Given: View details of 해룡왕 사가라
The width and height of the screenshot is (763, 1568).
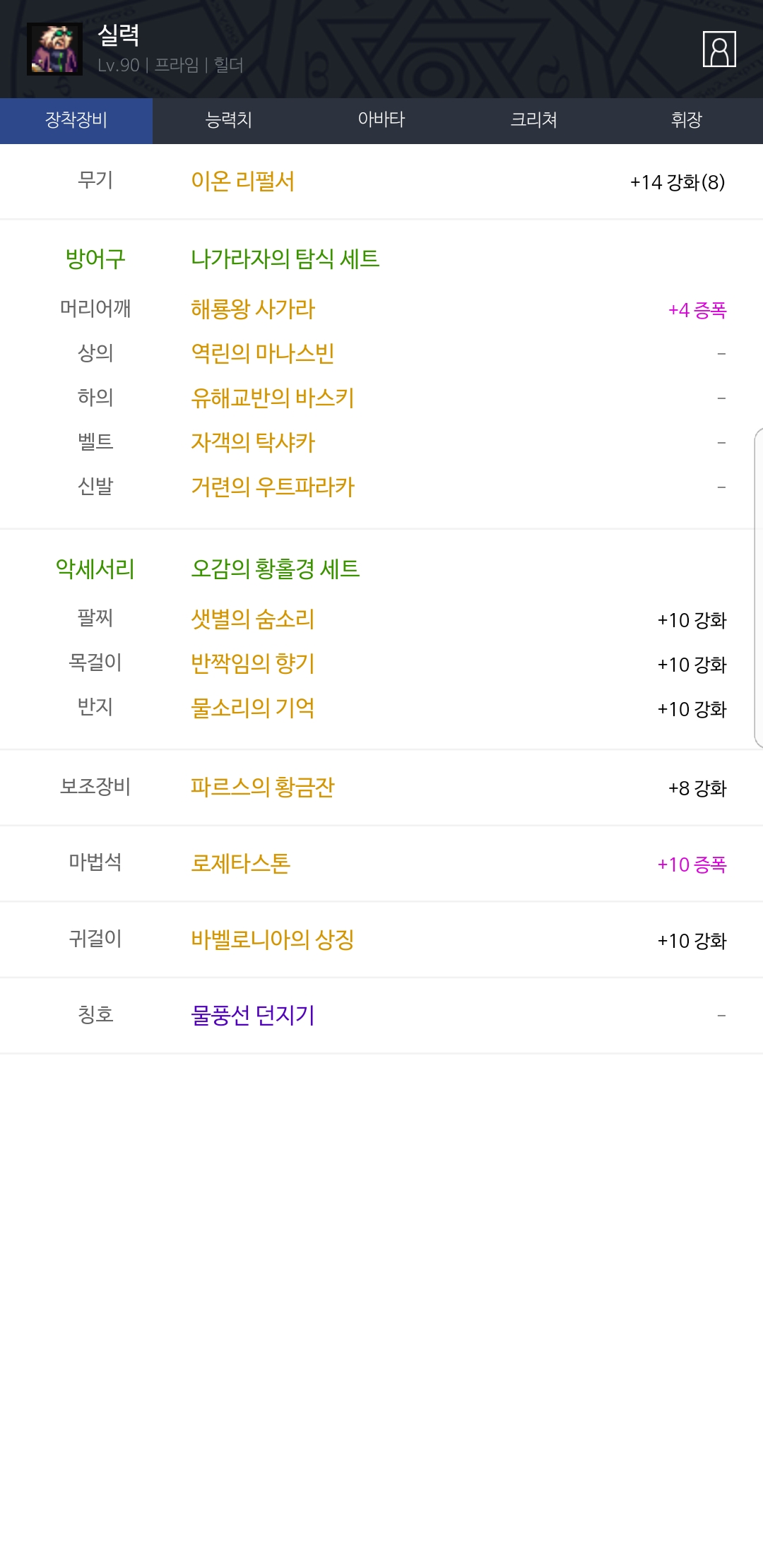Looking at the screenshot, I should [253, 309].
